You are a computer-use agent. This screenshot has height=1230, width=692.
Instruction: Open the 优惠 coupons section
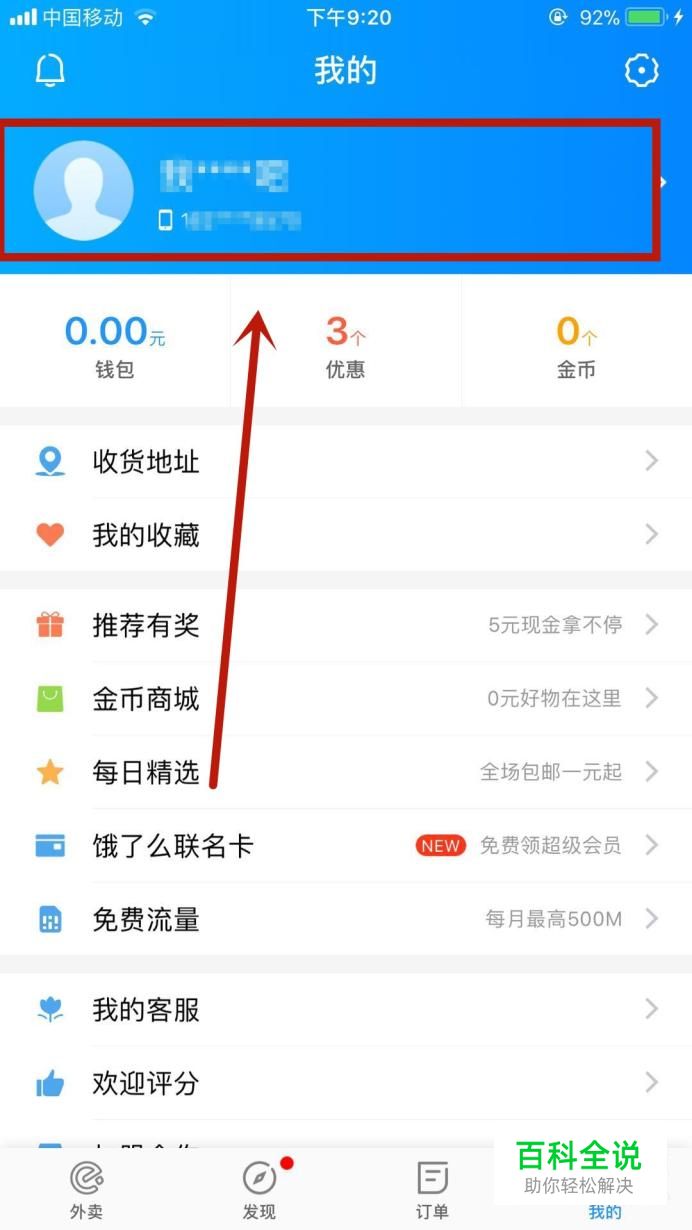[x=345, y=345]
